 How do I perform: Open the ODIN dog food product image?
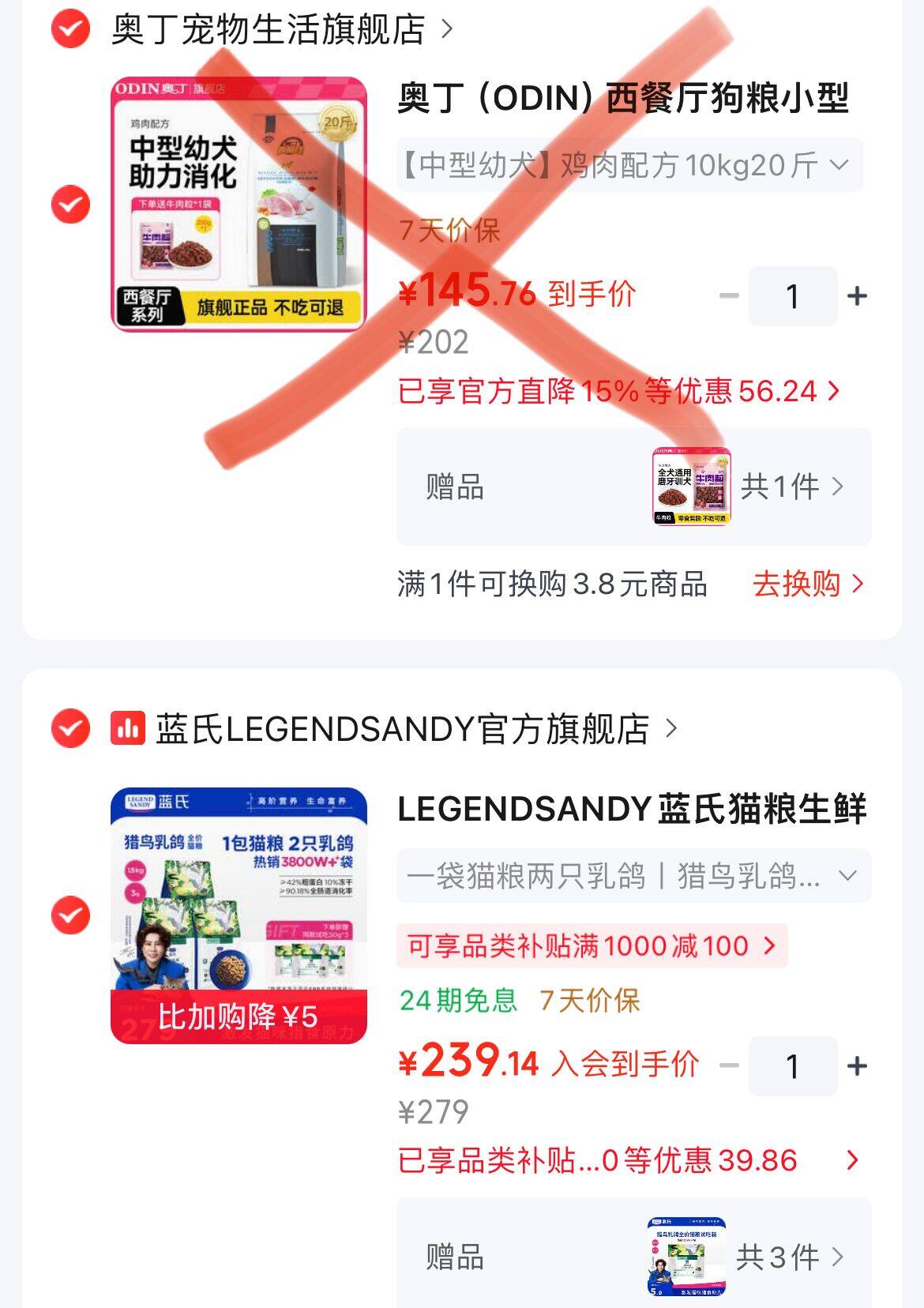click(x=239, y=204)
